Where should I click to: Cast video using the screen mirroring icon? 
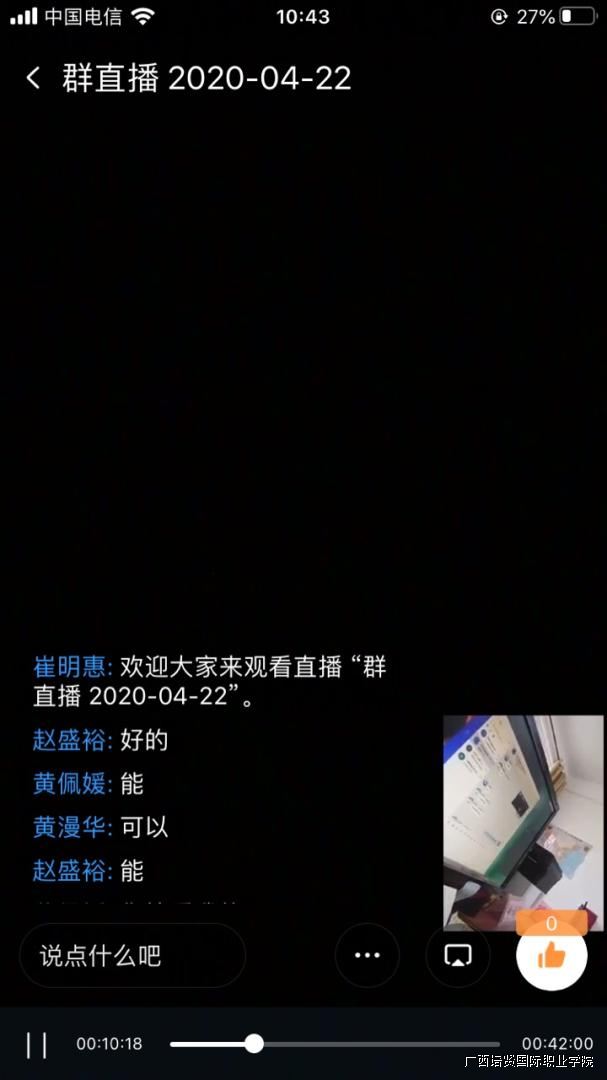[457, 956]
